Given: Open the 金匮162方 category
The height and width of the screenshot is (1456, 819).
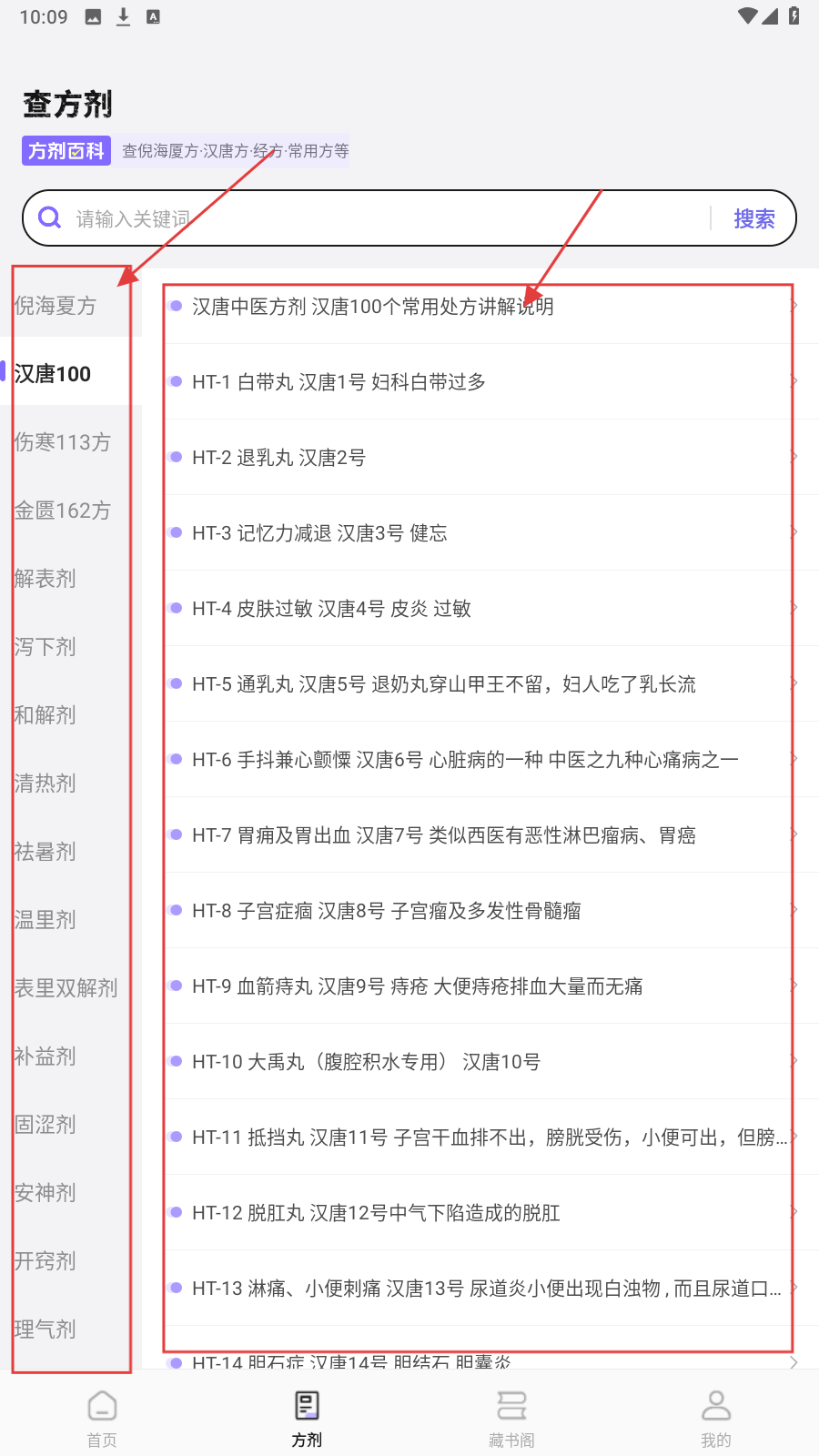Looking at the screenshot, I should tap(63, 511).
